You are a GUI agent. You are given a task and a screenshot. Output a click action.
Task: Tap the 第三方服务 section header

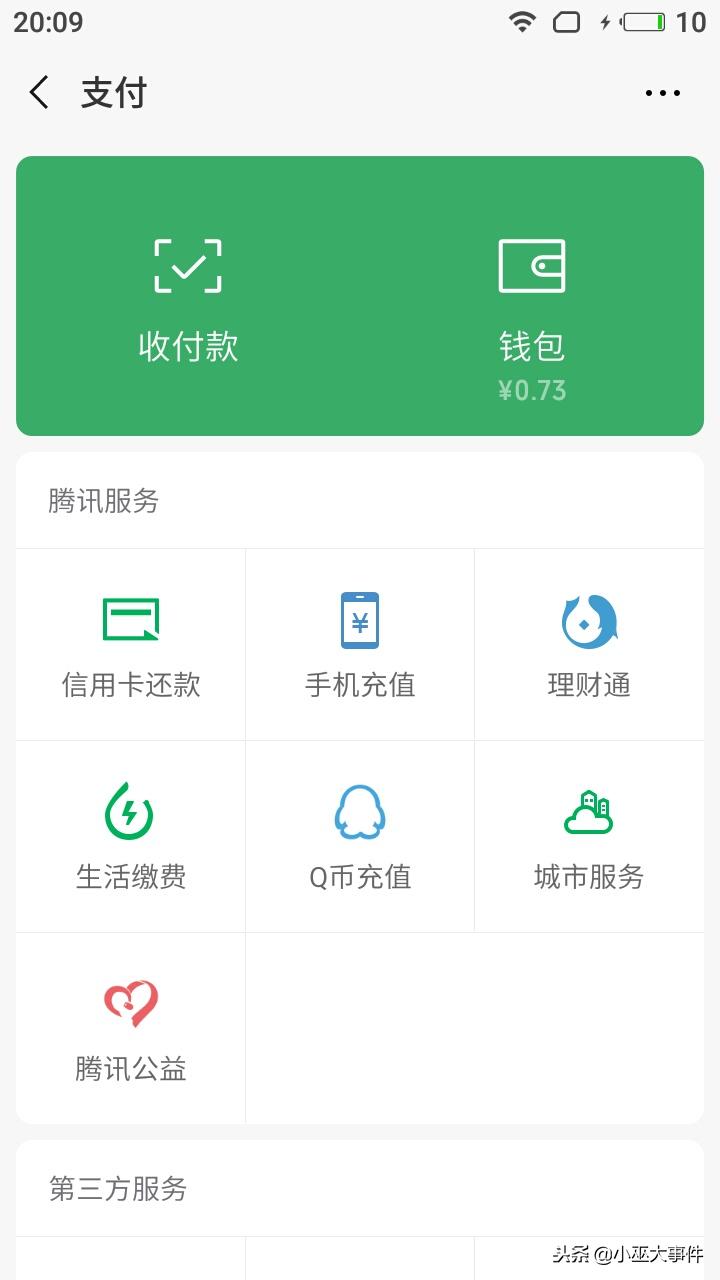click(x=115, y=1189)
